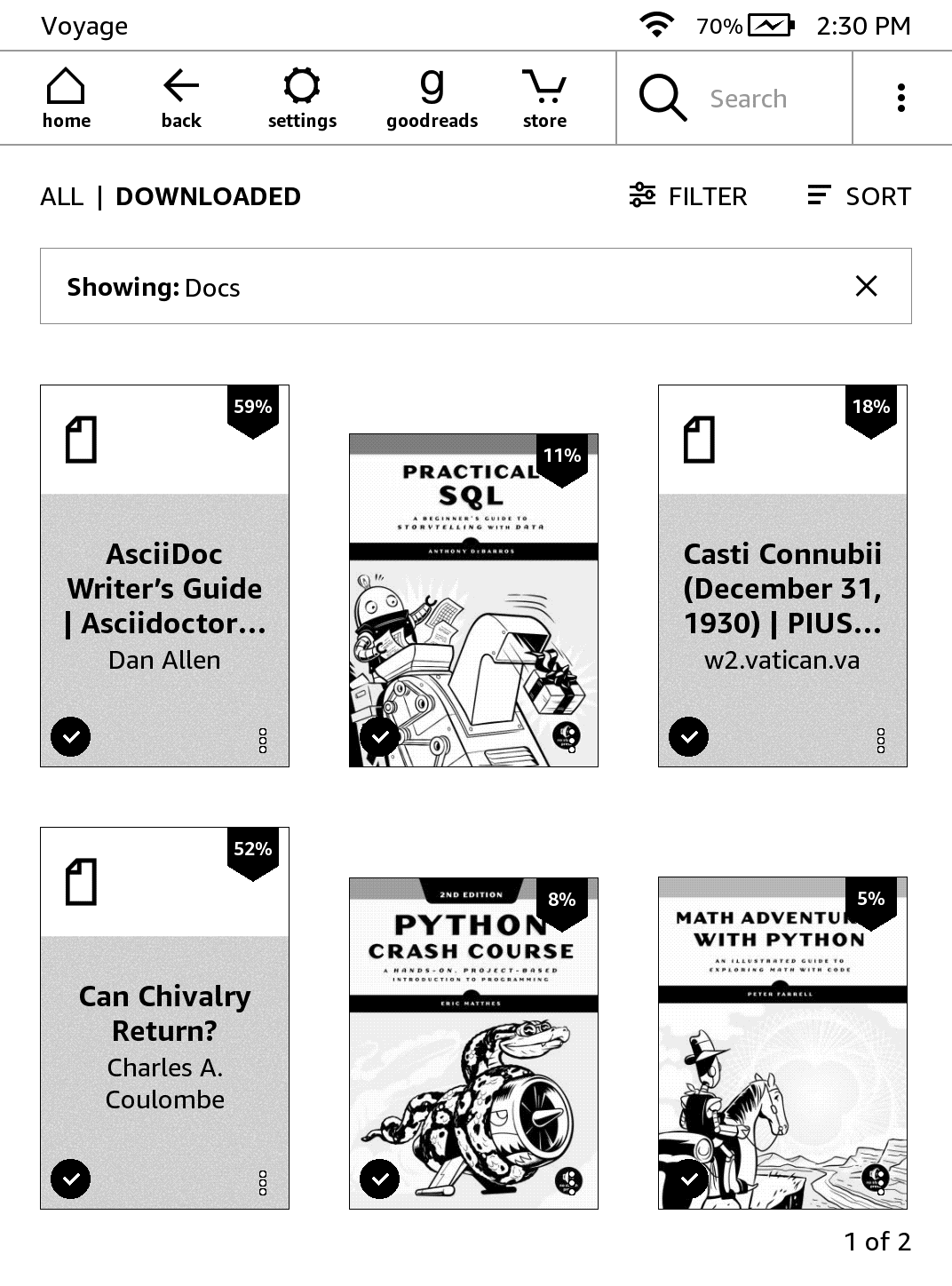Visit the Kindle store
Screen dimensions: 952x1286
click(x=544, y=98)
